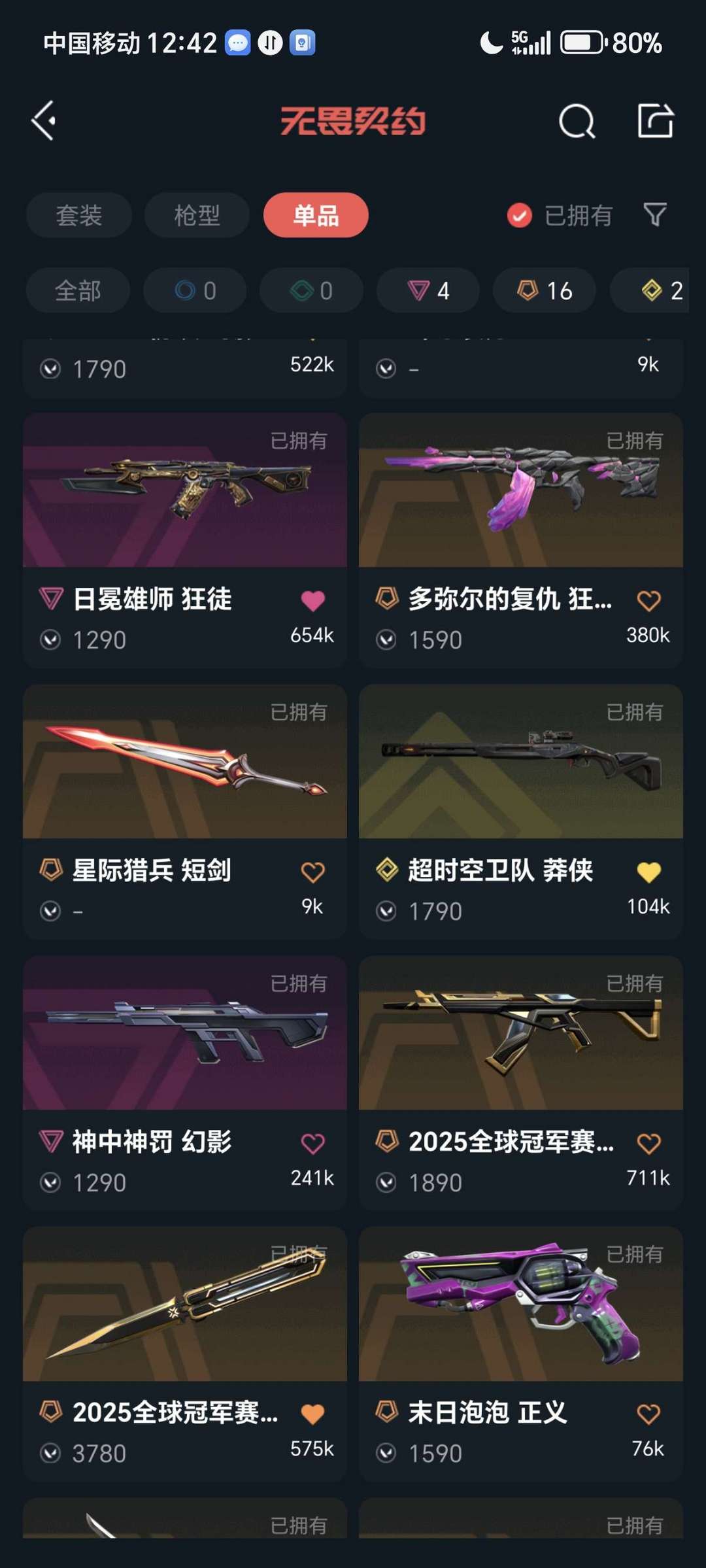Image resolution: width=706 pixels, height=1568 pixels.
Task: Filter by the orange-tier chip showing 16
Action: point(545,290)
